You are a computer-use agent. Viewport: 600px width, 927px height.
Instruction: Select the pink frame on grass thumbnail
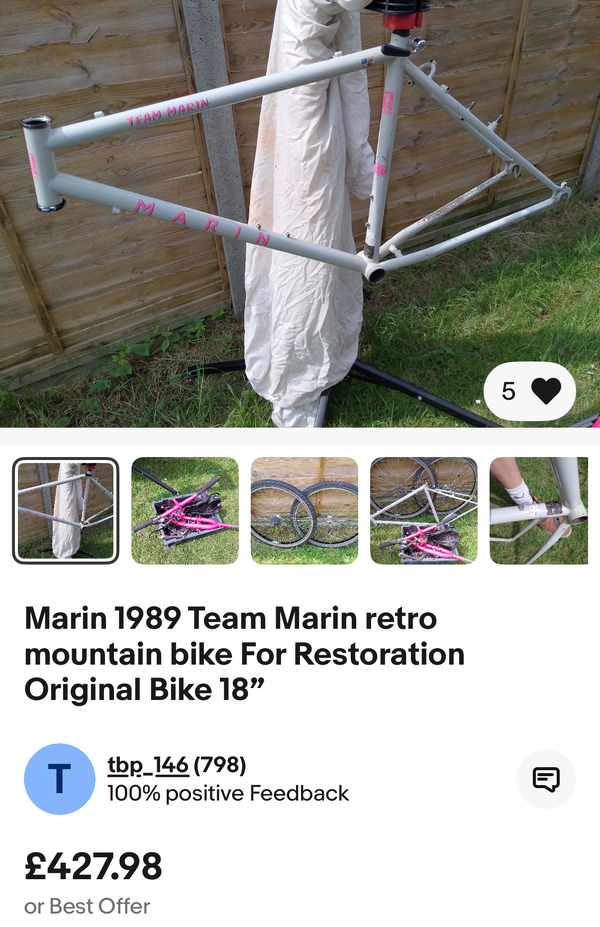pyautogui.click(x=185, y=511)
